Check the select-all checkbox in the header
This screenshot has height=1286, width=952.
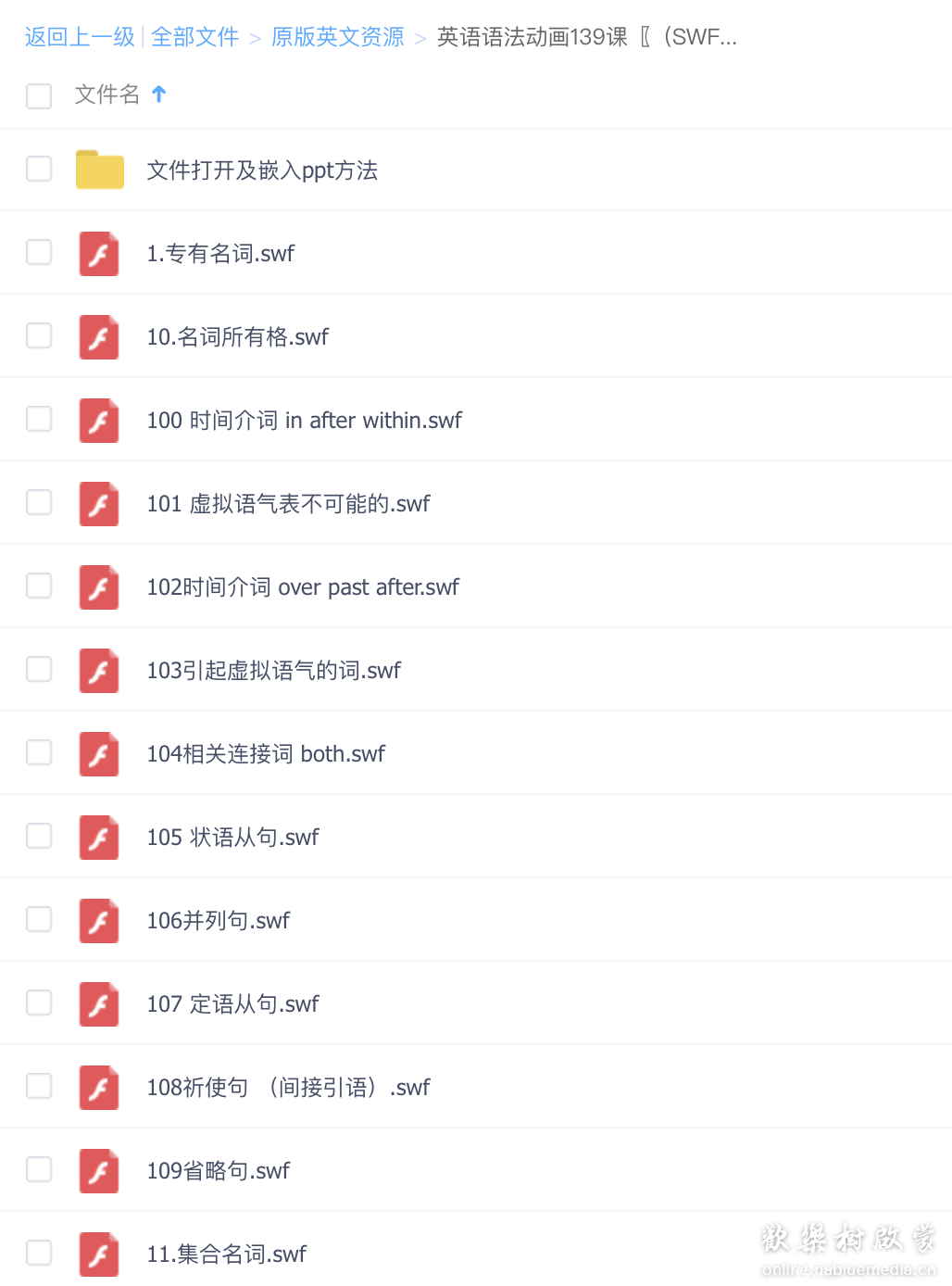coord(39,95)
